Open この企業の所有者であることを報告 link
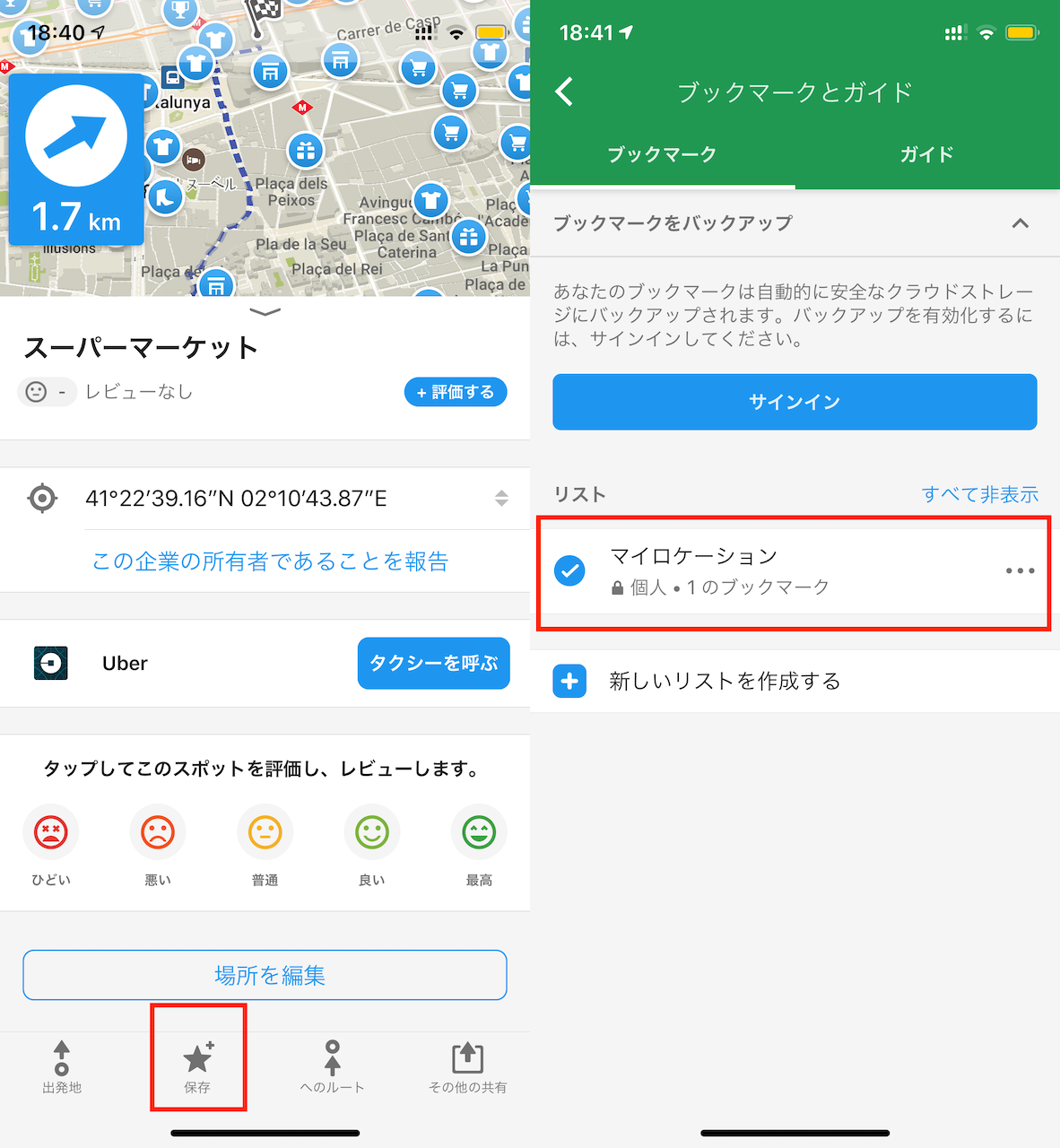 point(270,561)
